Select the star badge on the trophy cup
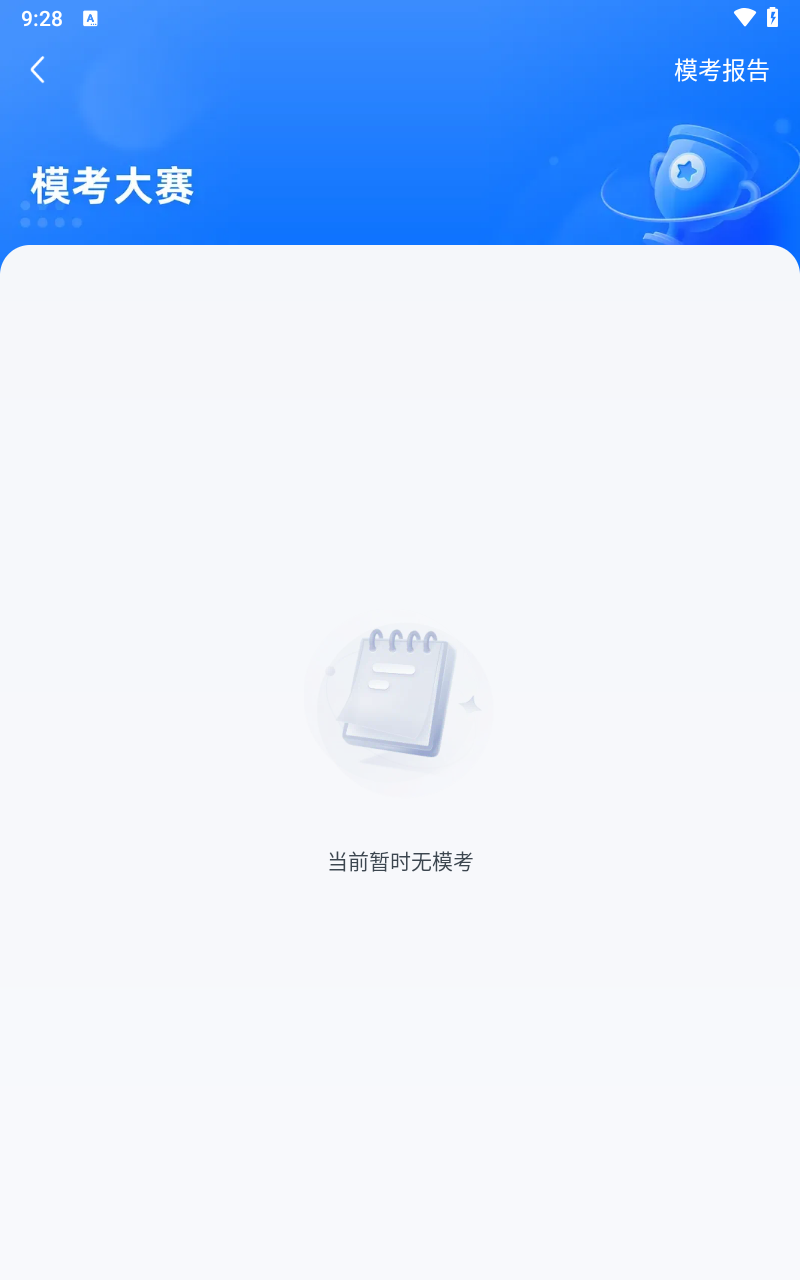Viewport: 800px width, 1280px height. (x=685, y=172)
